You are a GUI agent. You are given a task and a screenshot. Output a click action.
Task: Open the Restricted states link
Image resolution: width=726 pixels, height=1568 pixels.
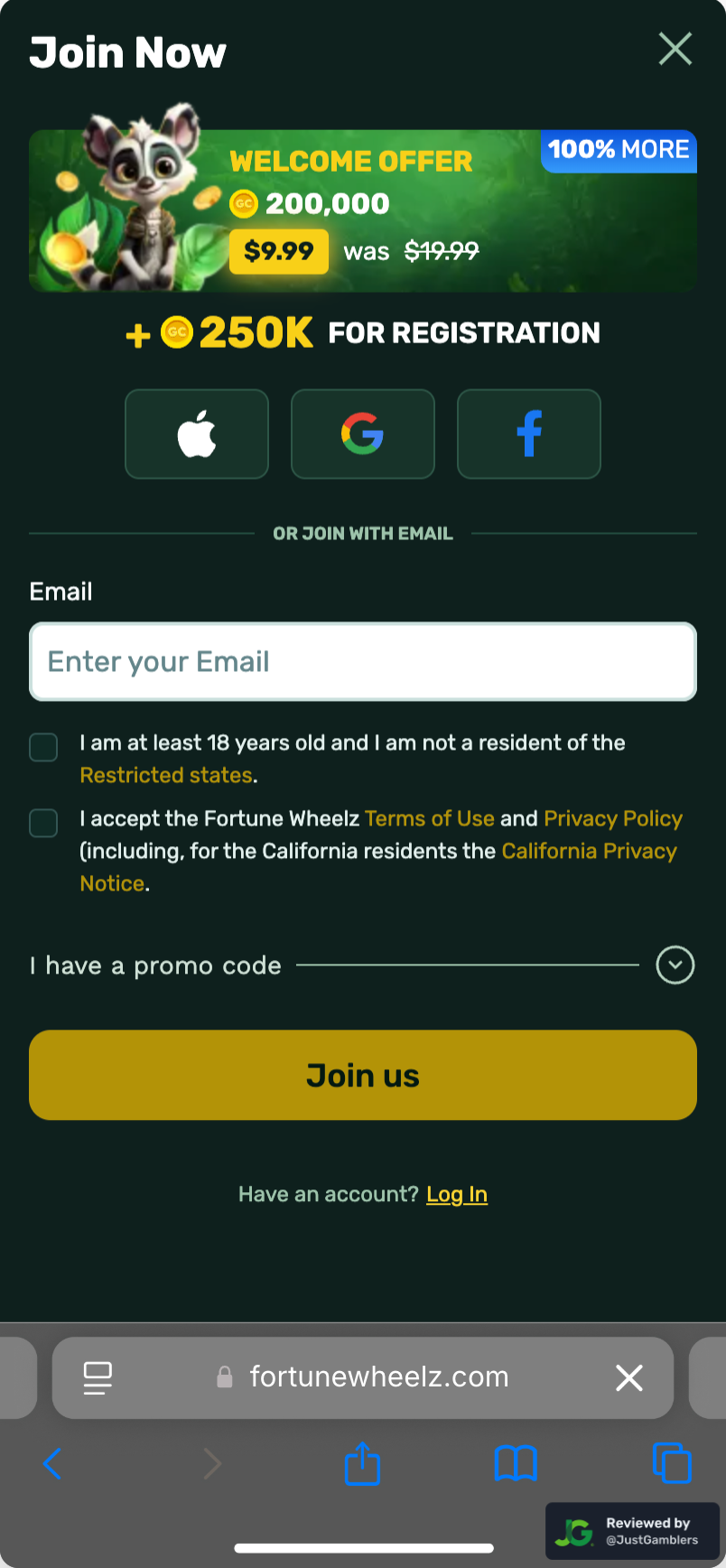point(166,775)
